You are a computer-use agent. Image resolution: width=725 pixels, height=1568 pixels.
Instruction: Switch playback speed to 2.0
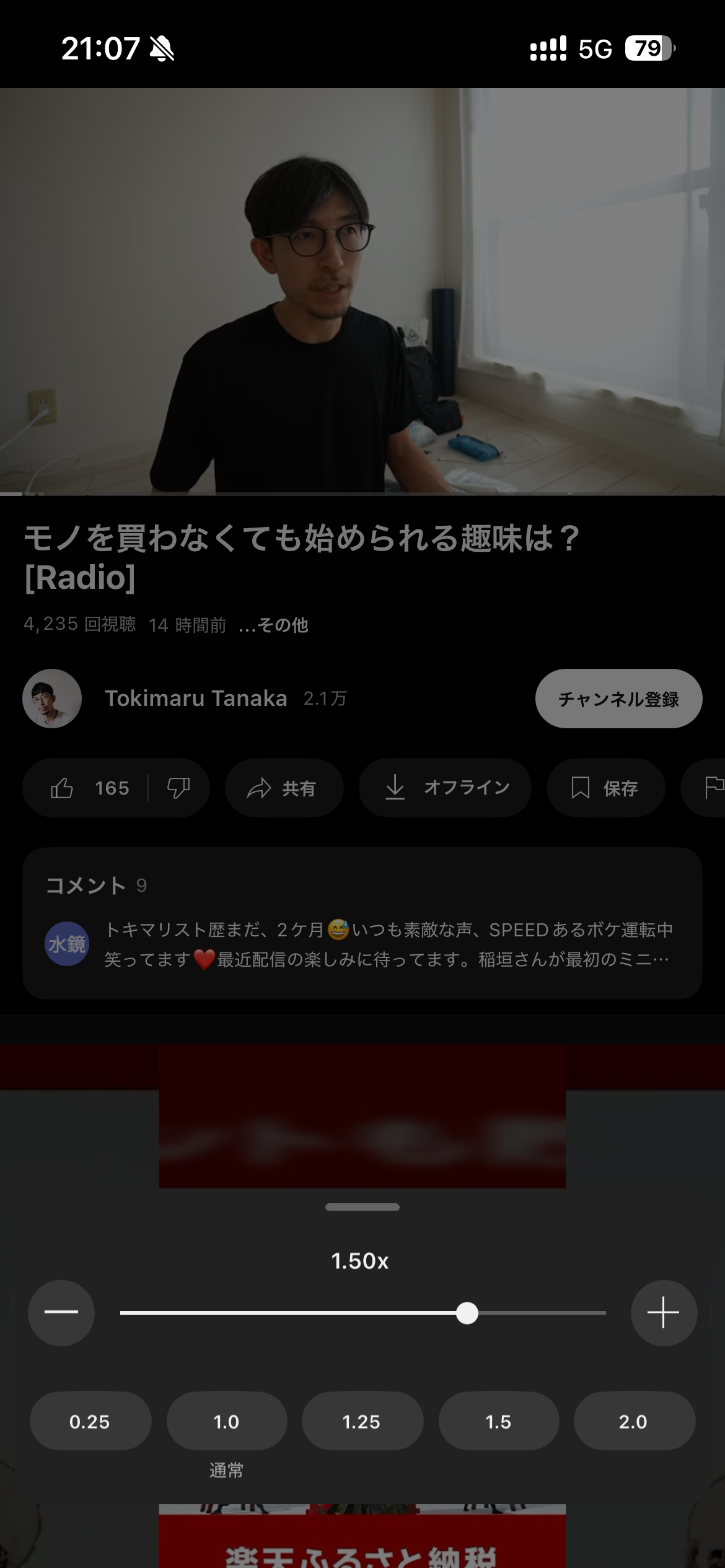[x=633, y=1421]
